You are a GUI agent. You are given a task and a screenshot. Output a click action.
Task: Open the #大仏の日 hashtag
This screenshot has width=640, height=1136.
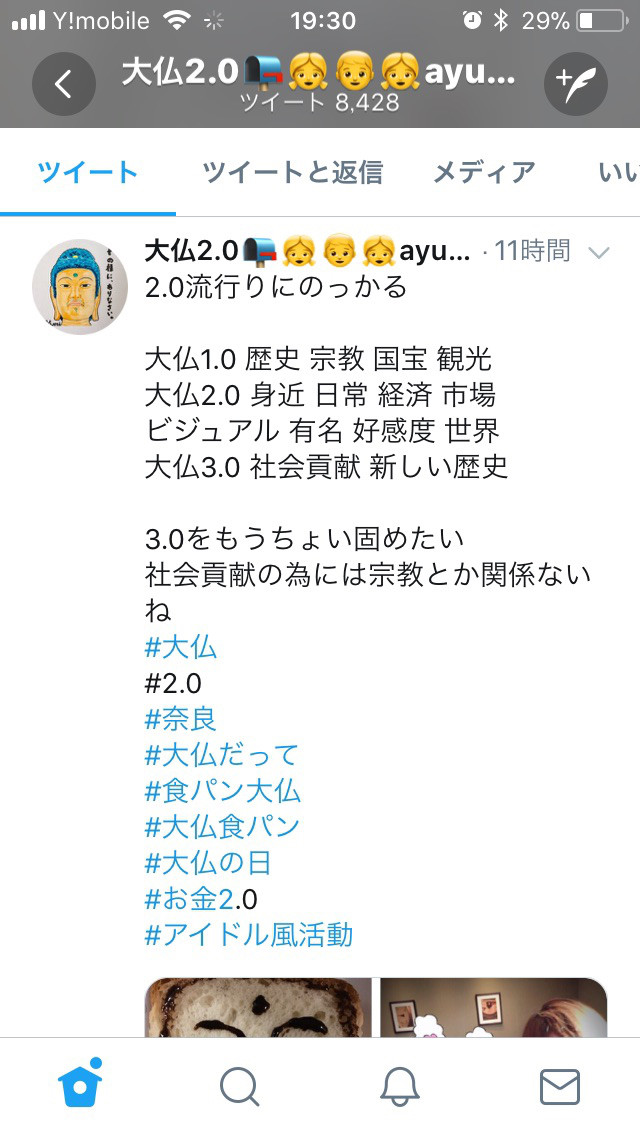coord(208,863)
